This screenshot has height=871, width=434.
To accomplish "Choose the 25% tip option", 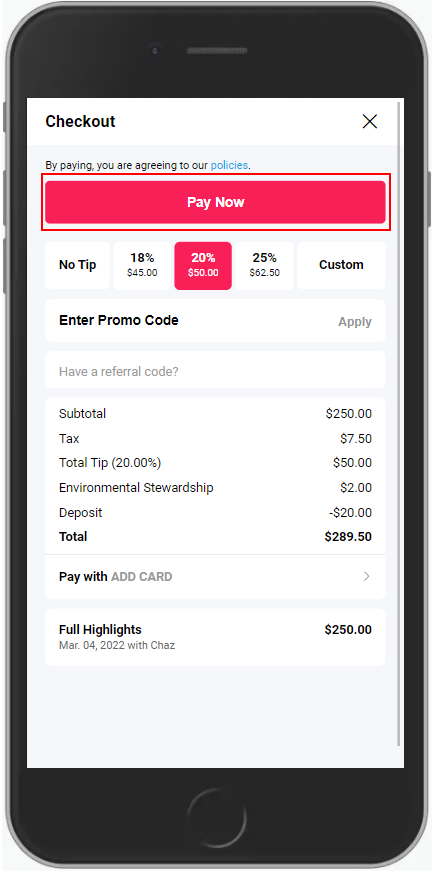I will (x=264, y=265).
